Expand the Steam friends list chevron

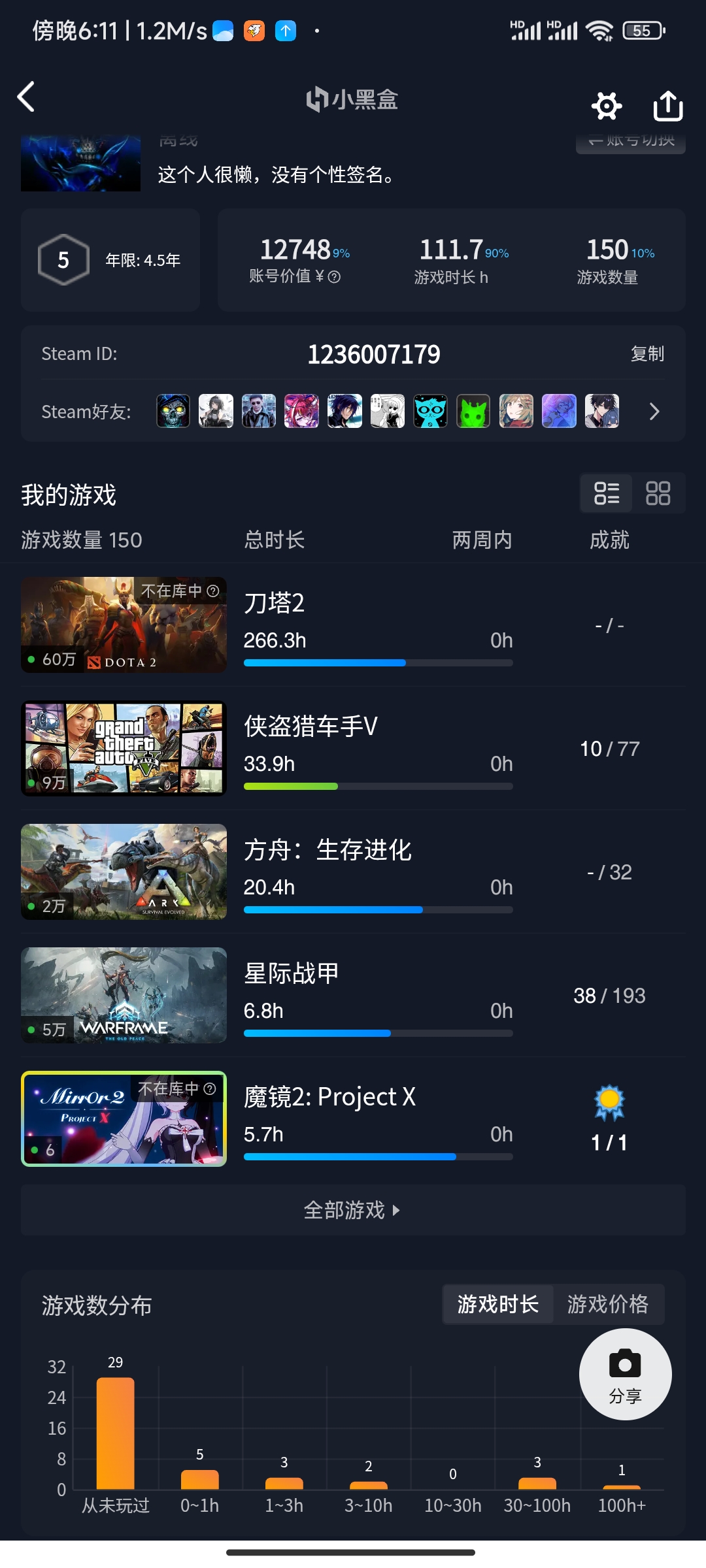[x=654, y=412]
